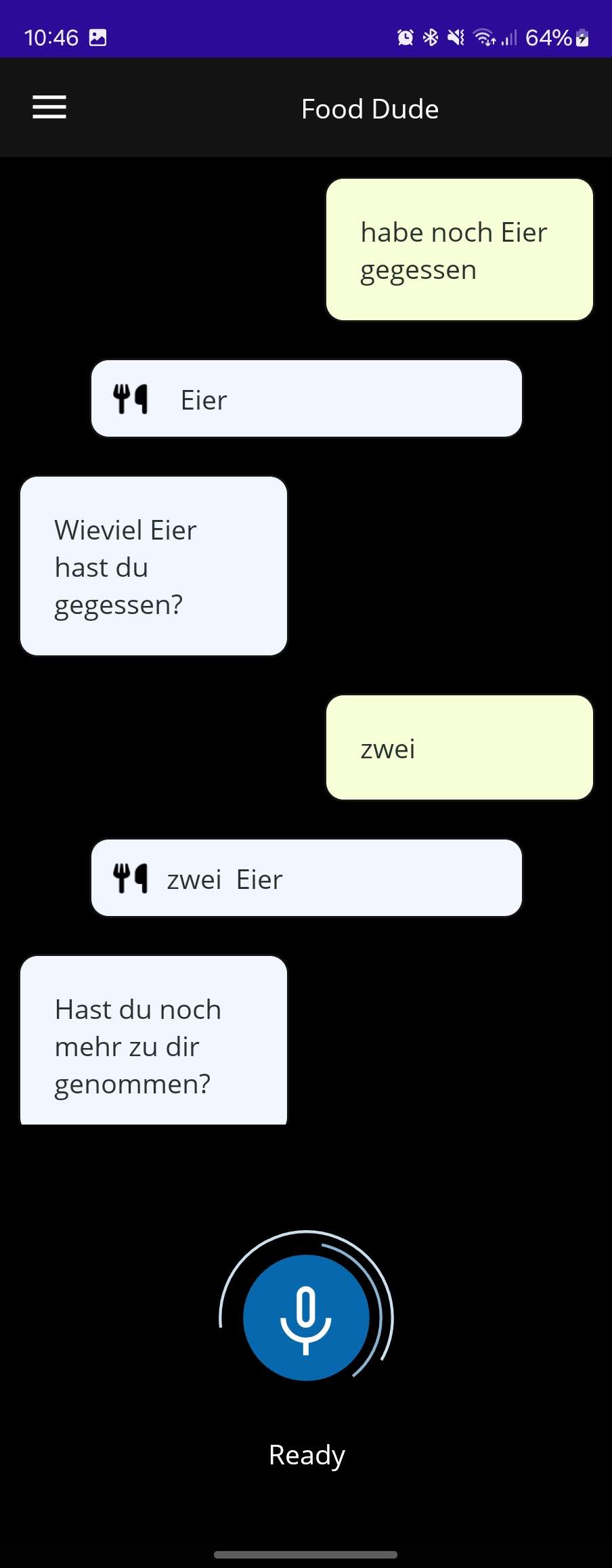Tap the muted volume icon in status bar
The width and height of the screenshot is (612, 1568).
pos(456,37)
